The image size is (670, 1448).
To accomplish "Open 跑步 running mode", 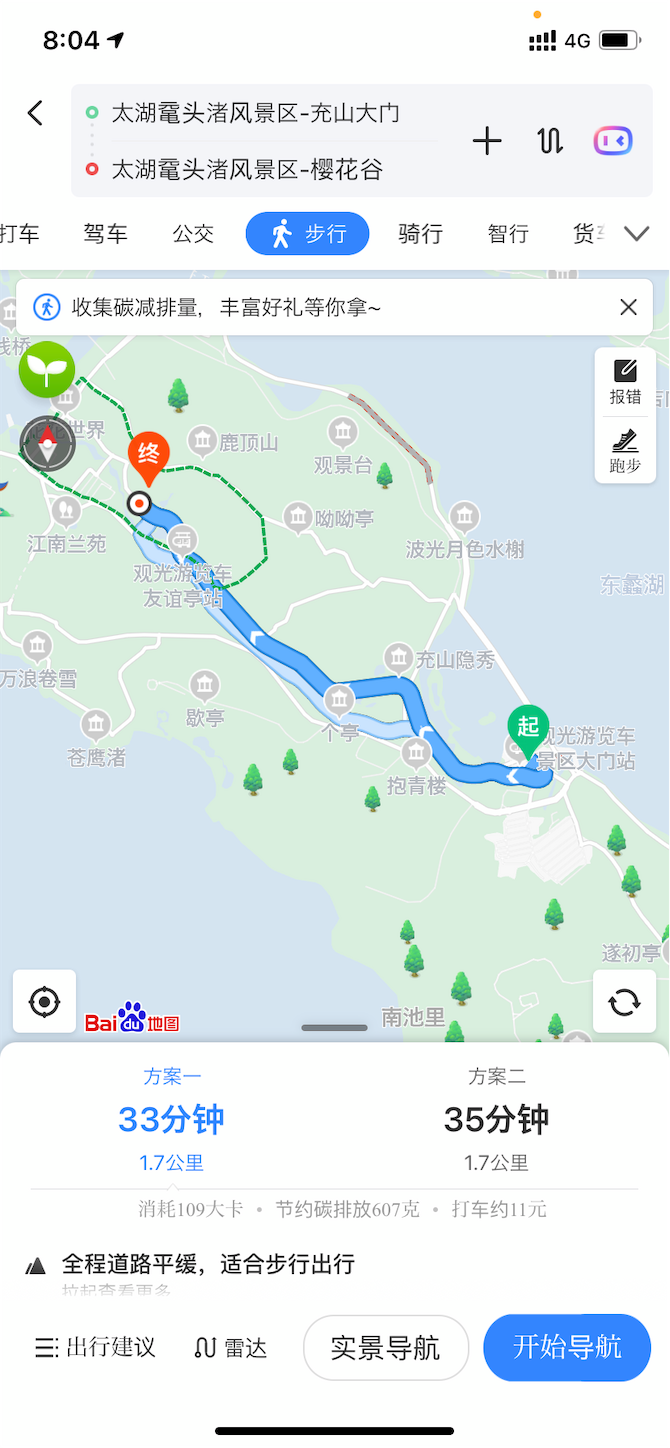I will (x=625, y=451).
